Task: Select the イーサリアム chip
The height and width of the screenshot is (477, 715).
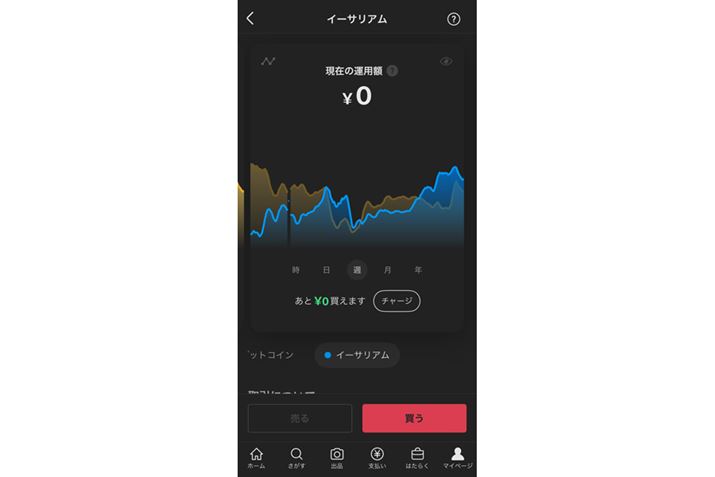Action: click(x=357, y=355)
